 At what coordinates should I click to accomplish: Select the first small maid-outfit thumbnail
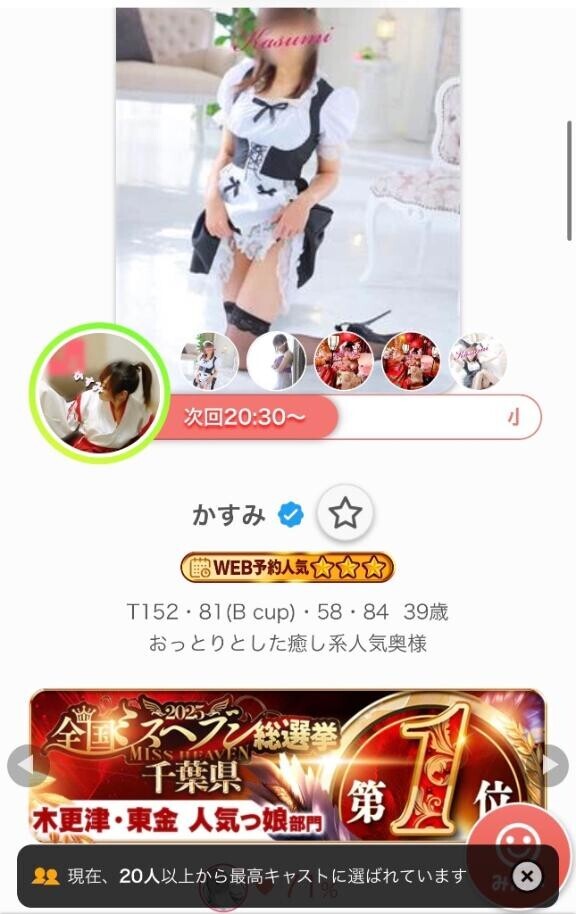point(209,361)
